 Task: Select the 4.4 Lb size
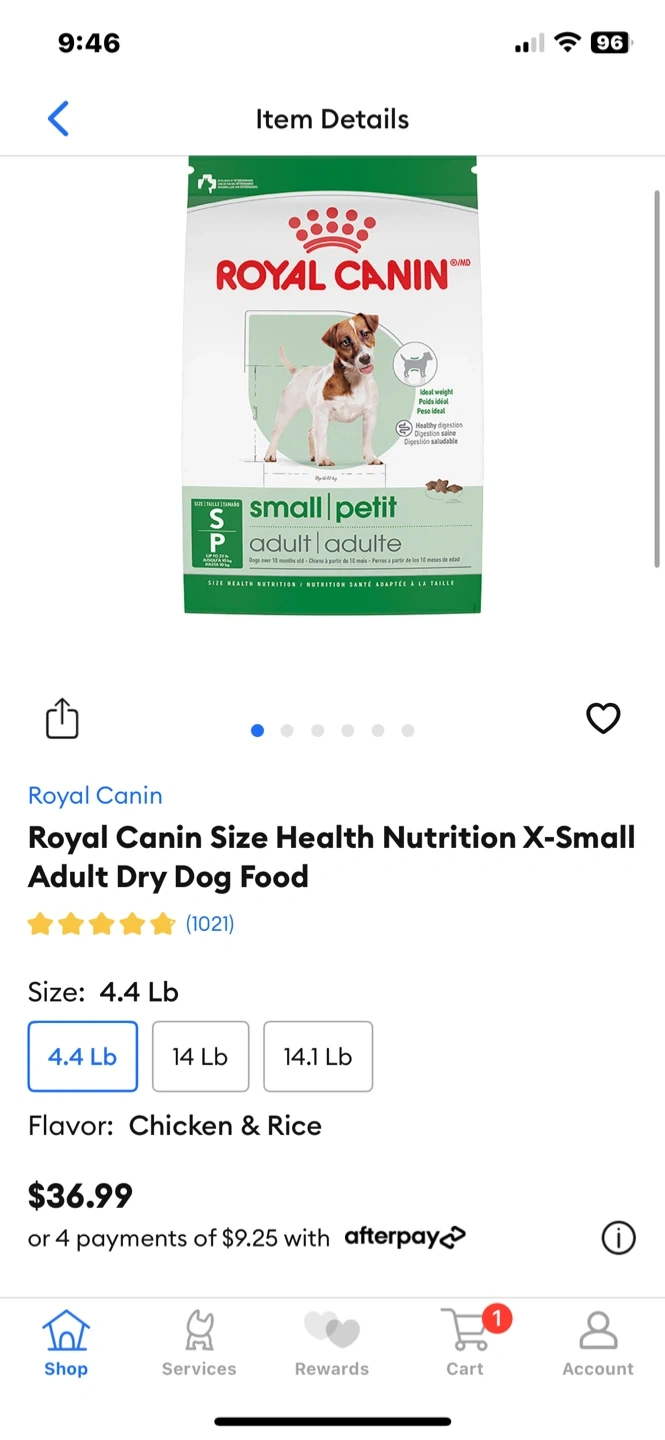click(x=83, y=1056)
